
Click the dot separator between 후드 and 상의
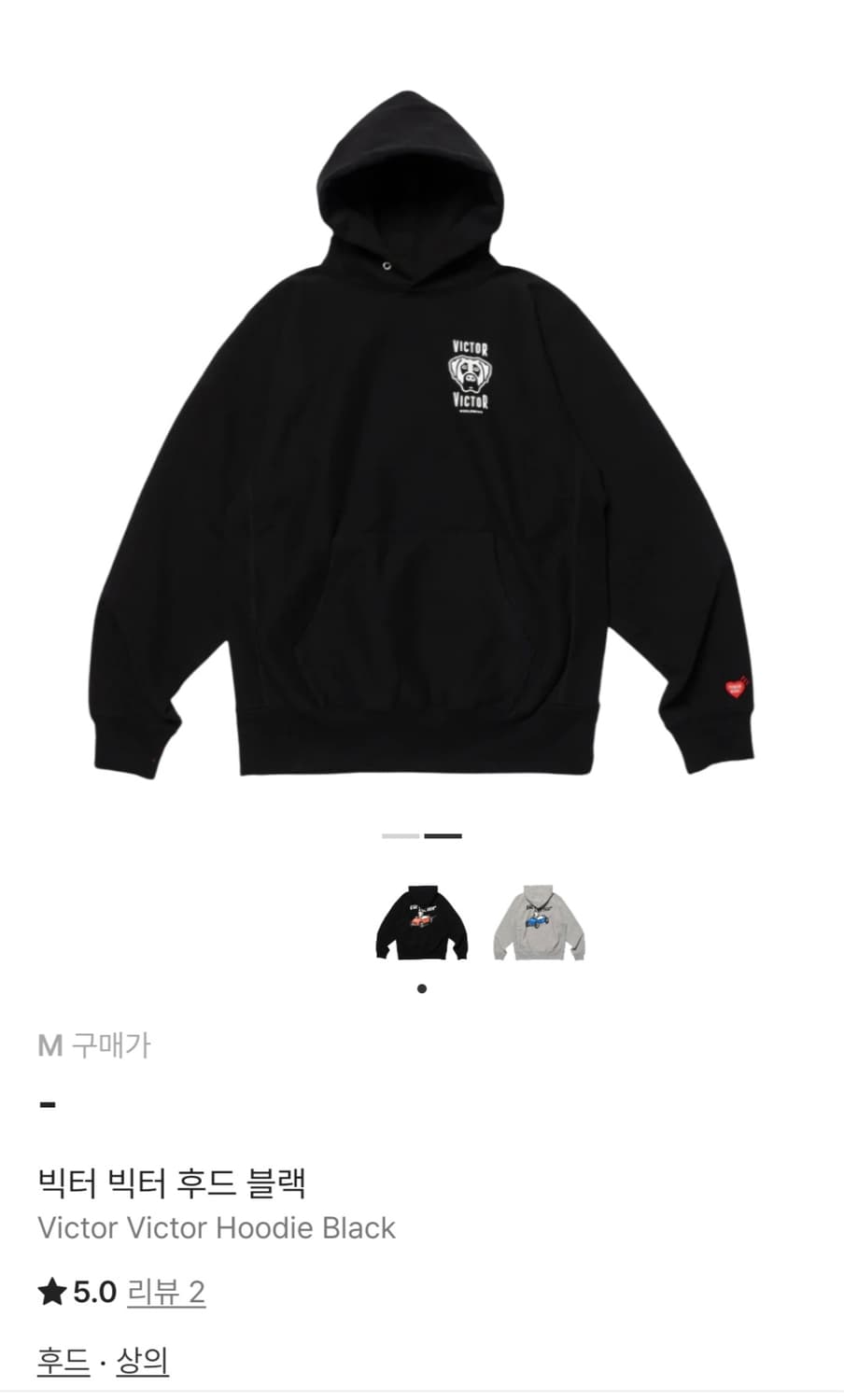coord(99,1361)
